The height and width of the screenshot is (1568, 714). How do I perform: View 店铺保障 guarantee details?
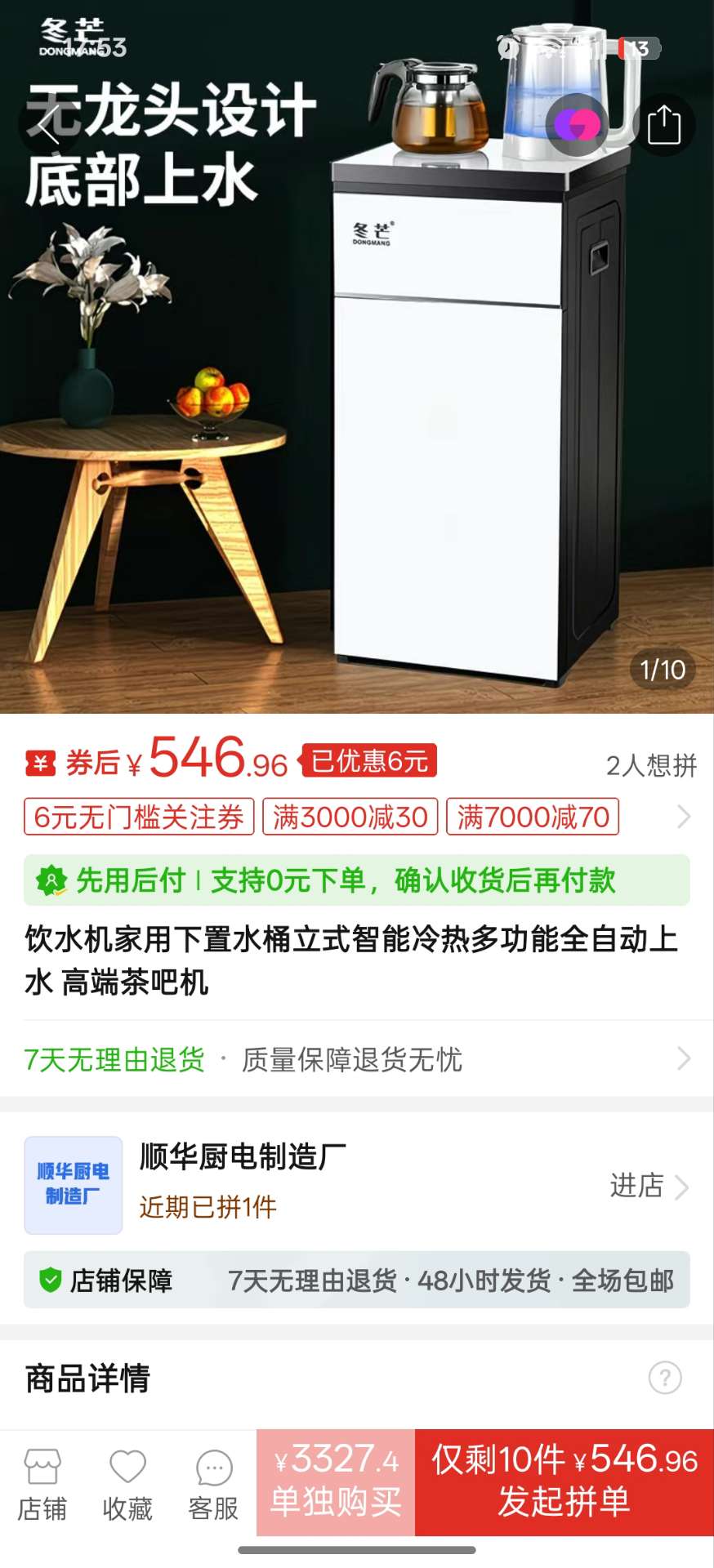pyautogui.click(x=357, y=1281)
